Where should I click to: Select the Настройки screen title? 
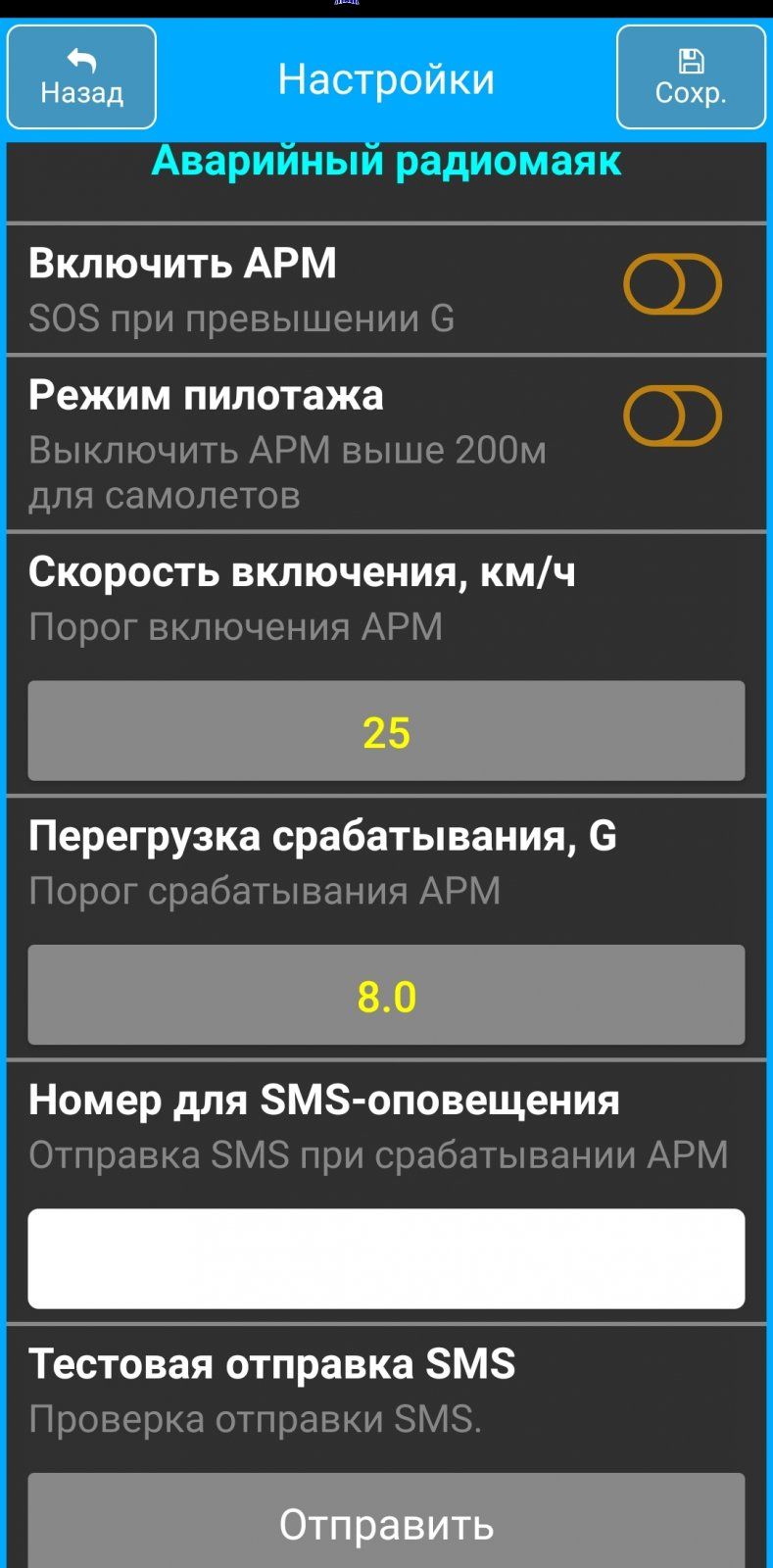coord(386,77)
